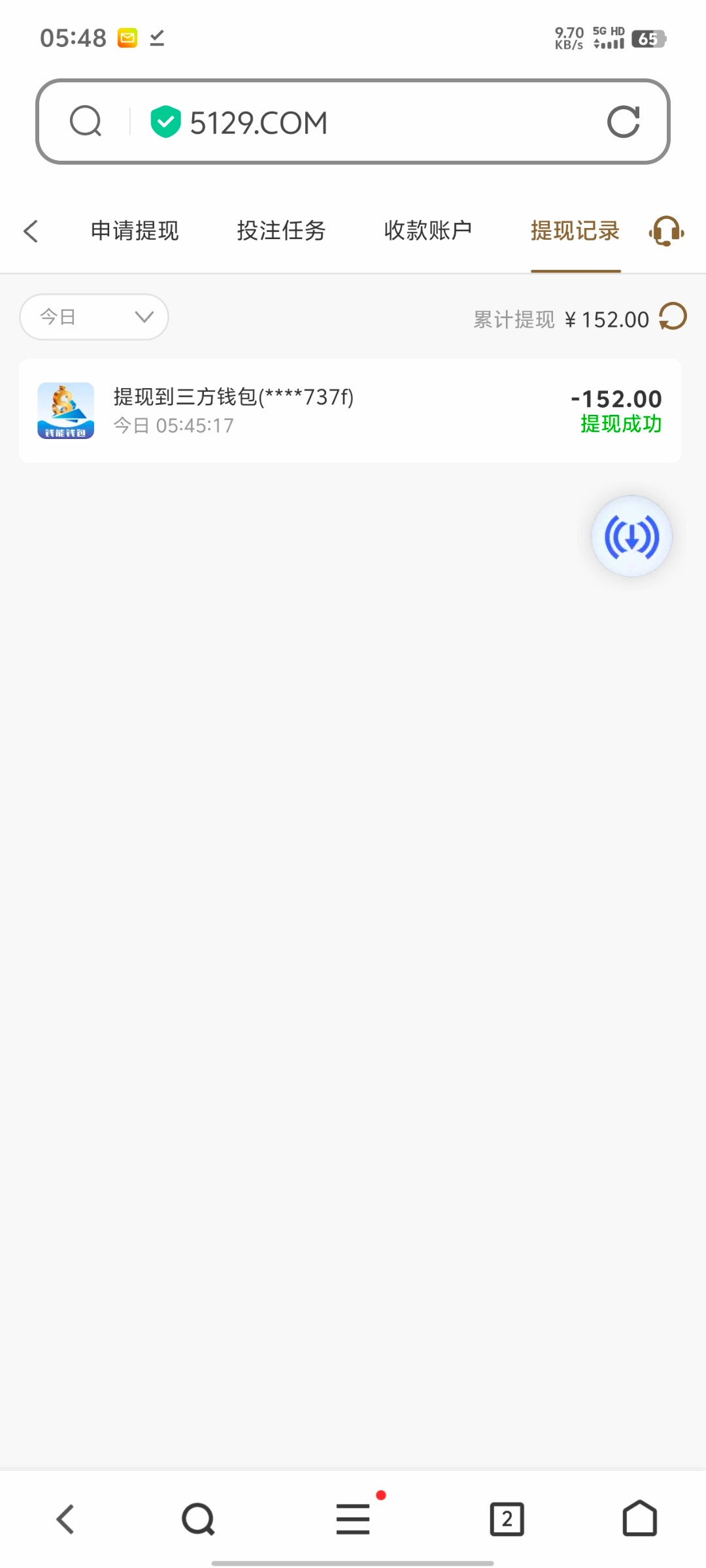Contact customer service via headset icon
This screenshot has width=706, height=1568.
coord(667,231)
